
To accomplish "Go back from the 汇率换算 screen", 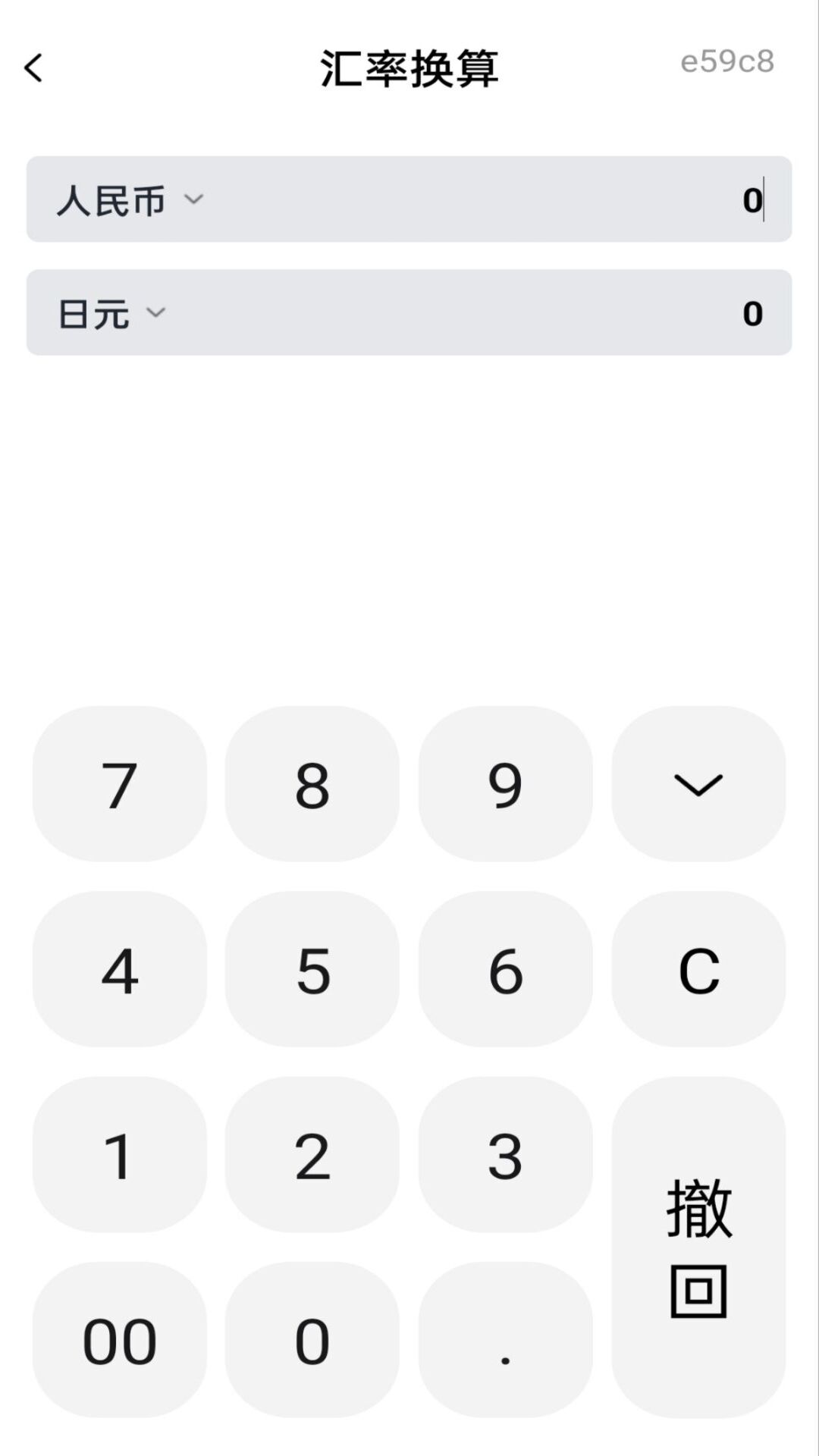I will [x=33, y=68].
